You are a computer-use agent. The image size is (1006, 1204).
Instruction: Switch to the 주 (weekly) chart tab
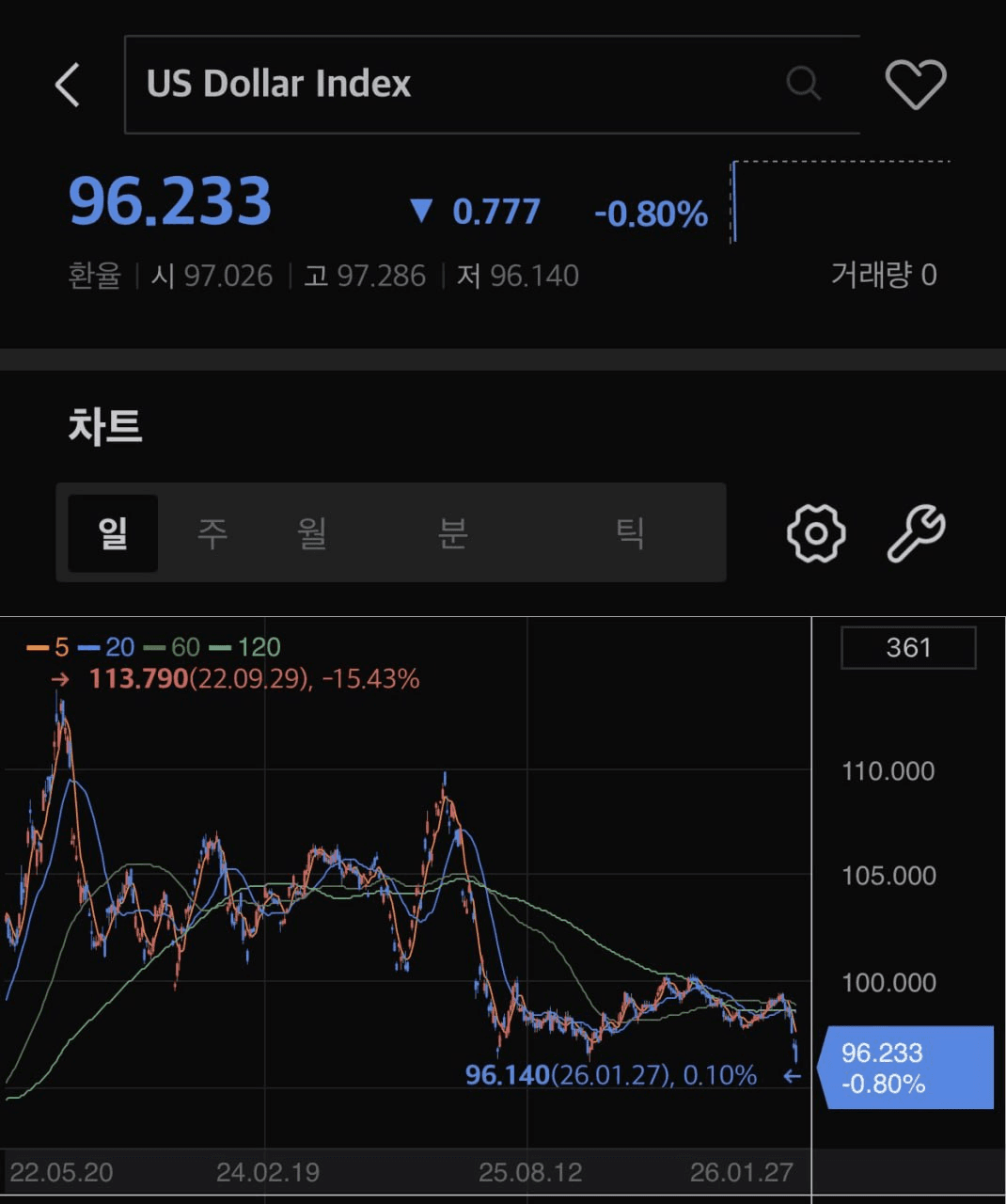coord(212,533)
